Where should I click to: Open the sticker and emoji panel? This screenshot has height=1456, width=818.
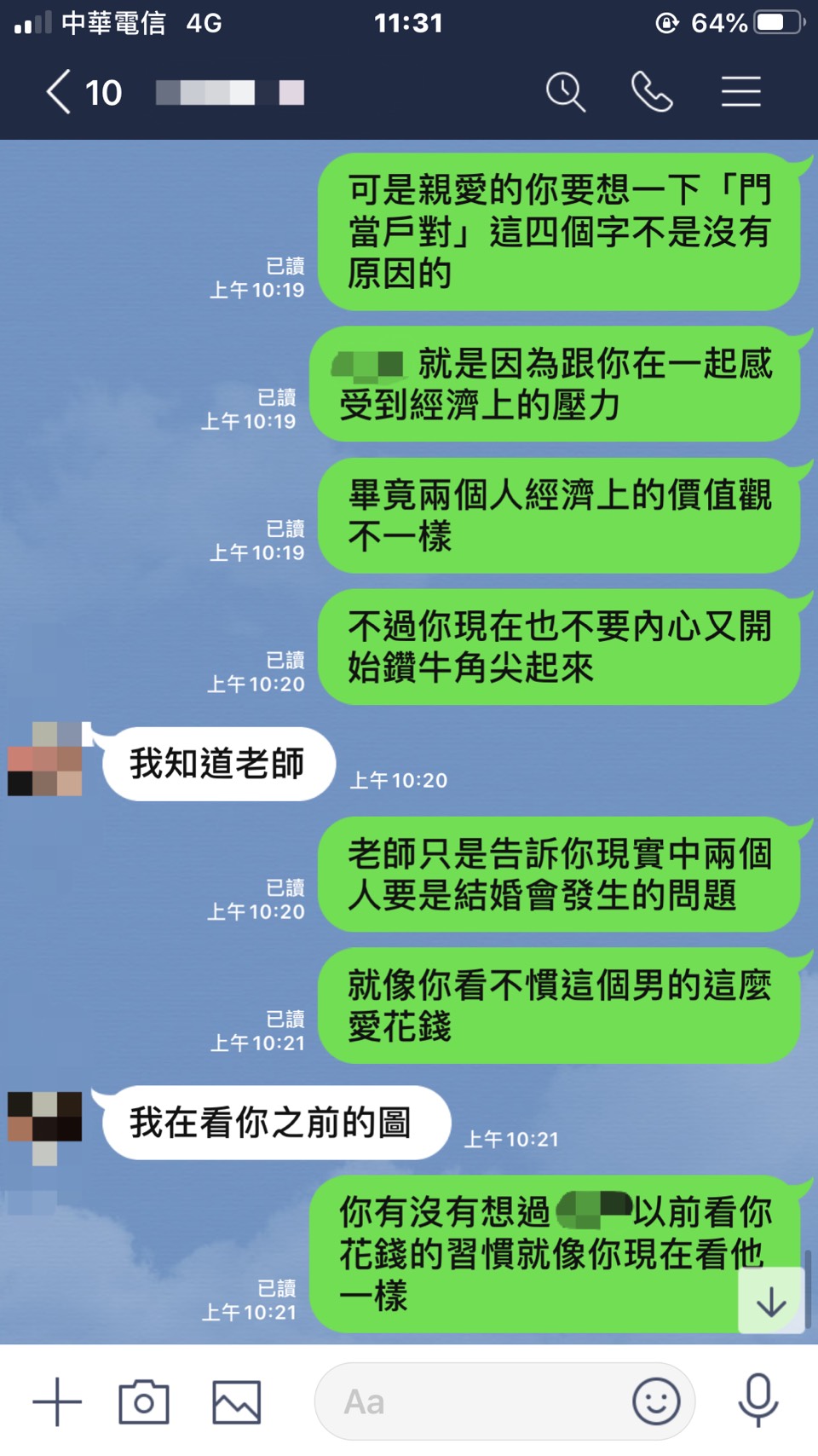pyautogui.click(x=656, y=1401)
